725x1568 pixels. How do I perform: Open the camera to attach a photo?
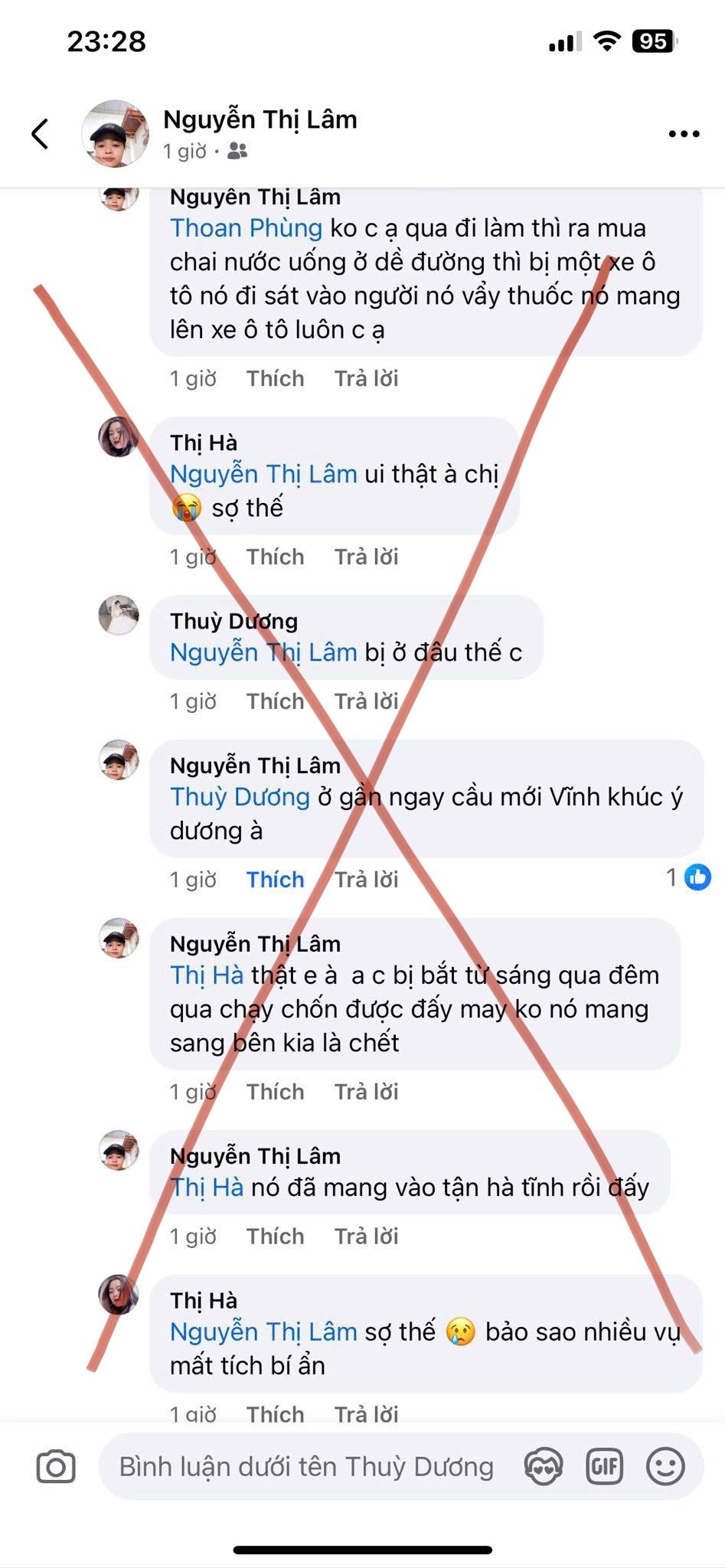pyautogui.click(x=56, y=1467)
